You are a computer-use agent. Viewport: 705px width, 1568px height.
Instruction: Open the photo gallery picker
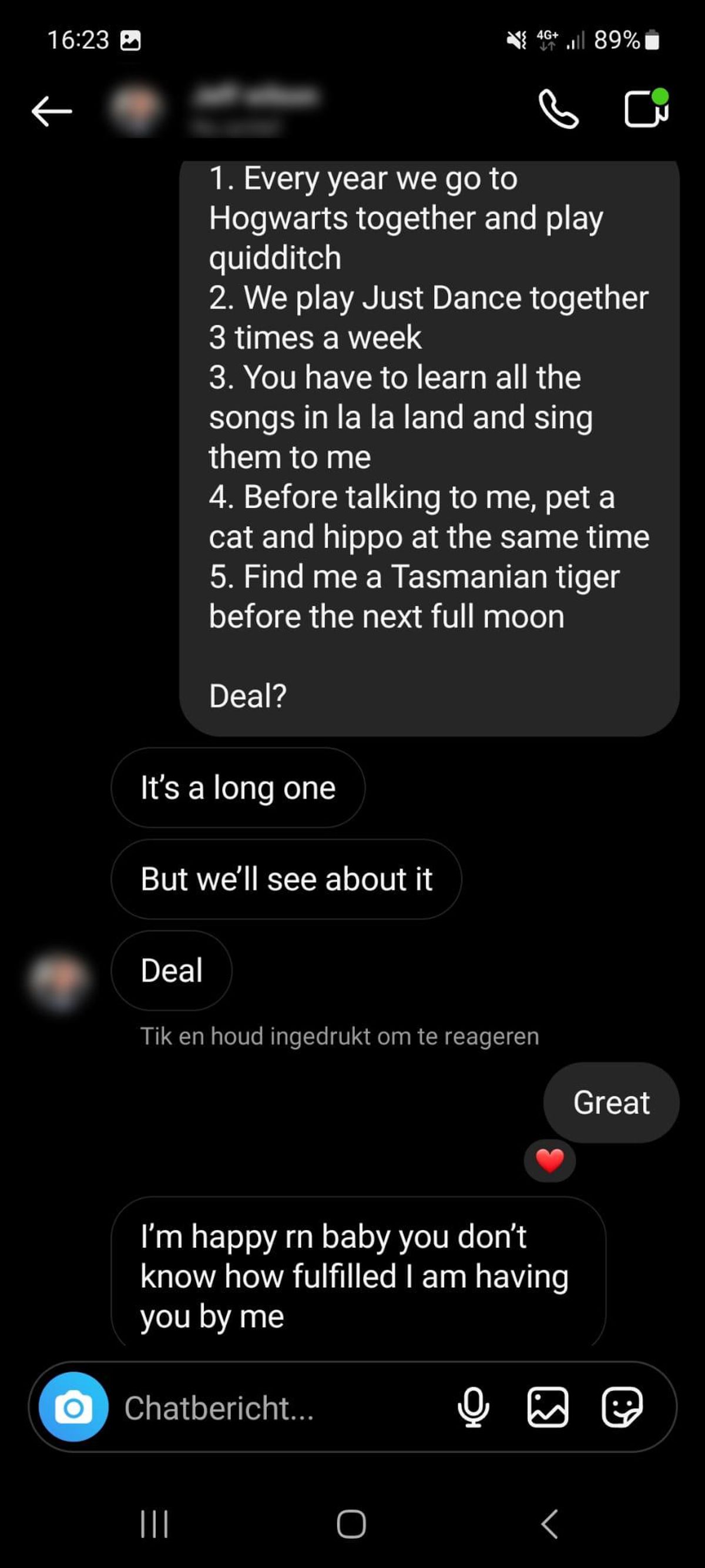coord(548,1408)
